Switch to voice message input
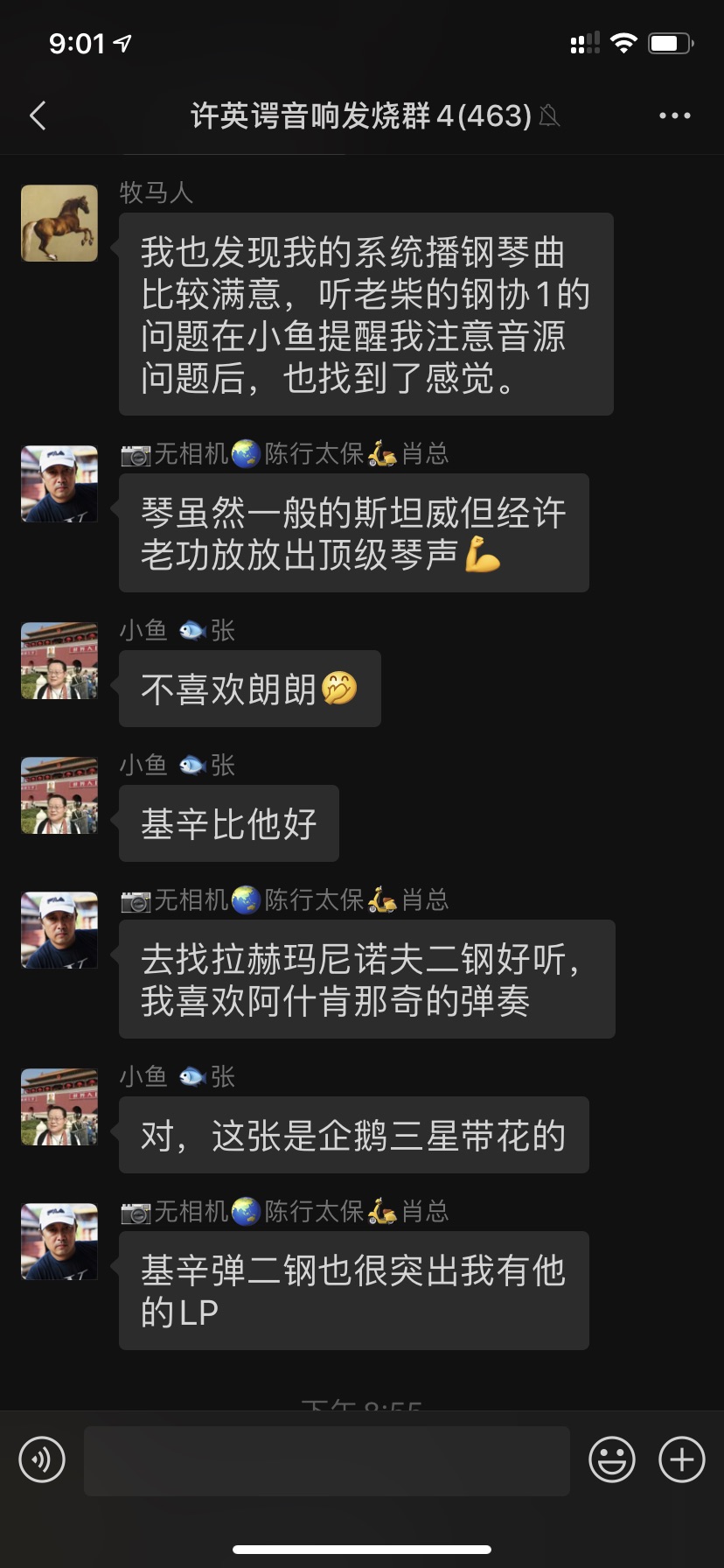Image resolution: width=724 pixels, height=1568 pixels. point(42,1459)
